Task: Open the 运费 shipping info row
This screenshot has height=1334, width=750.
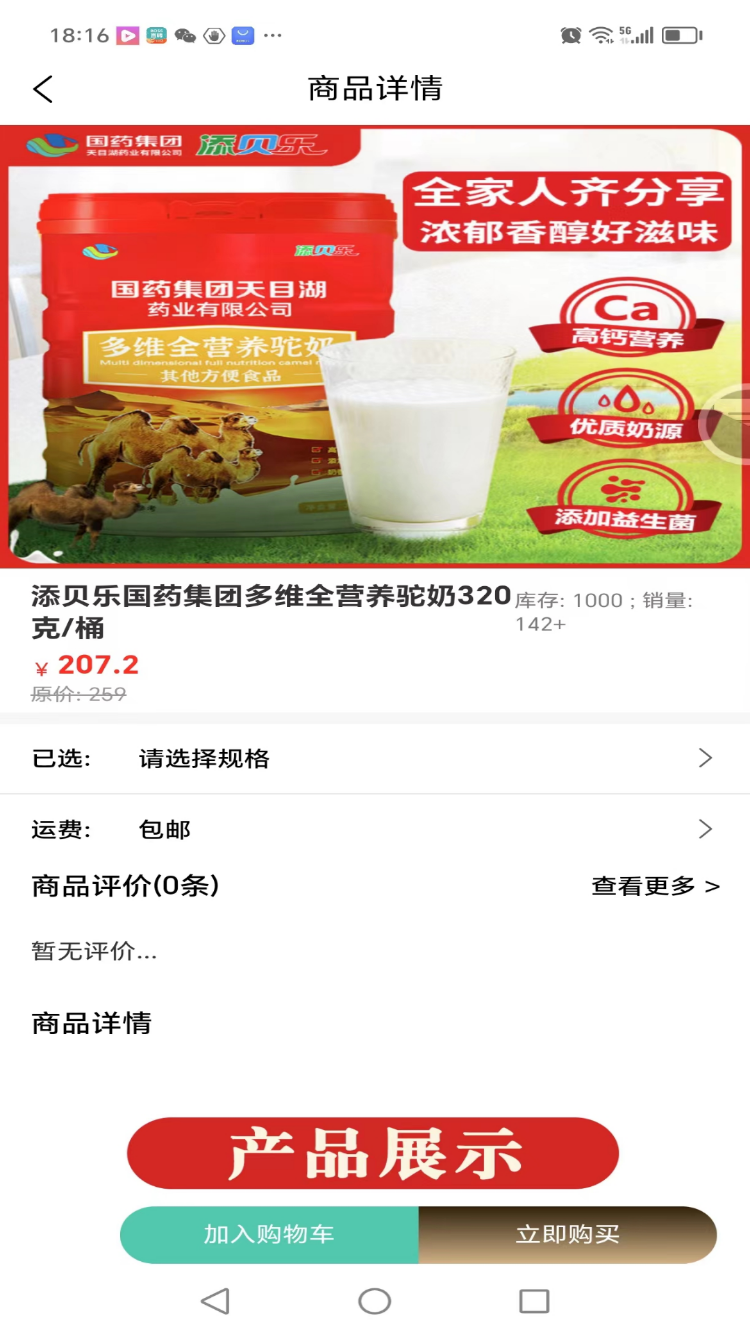Action: click(x=375, y=829)
